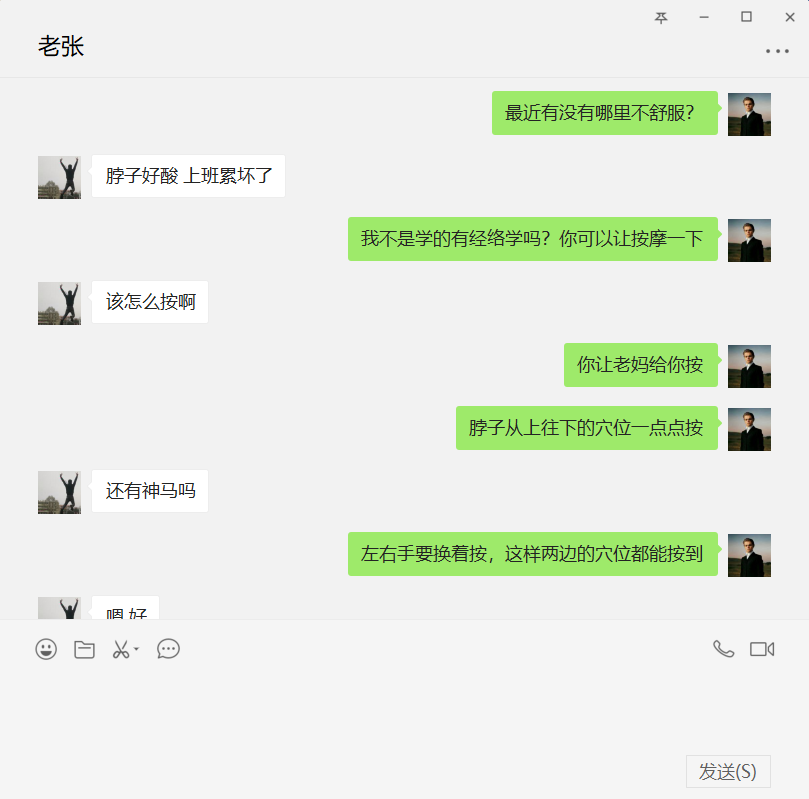Take a screenshot with scissors tool
The image size is (809, 799).
[121, 649]
